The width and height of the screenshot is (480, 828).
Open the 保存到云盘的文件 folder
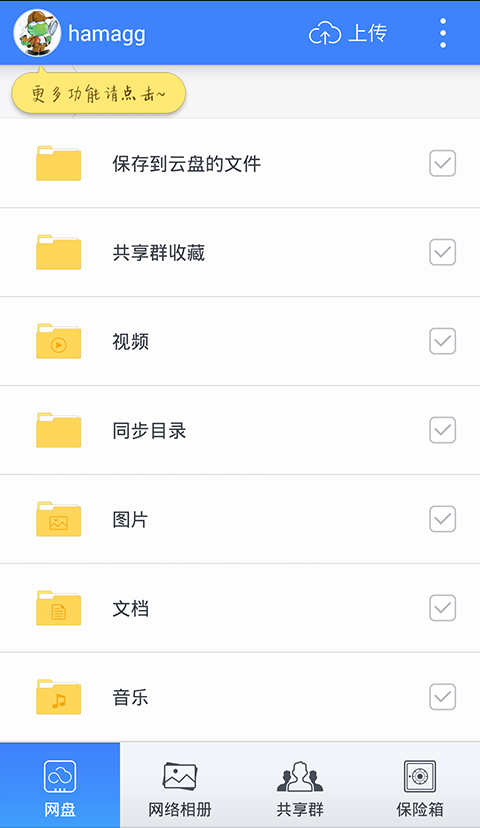[x=240, y=163]
